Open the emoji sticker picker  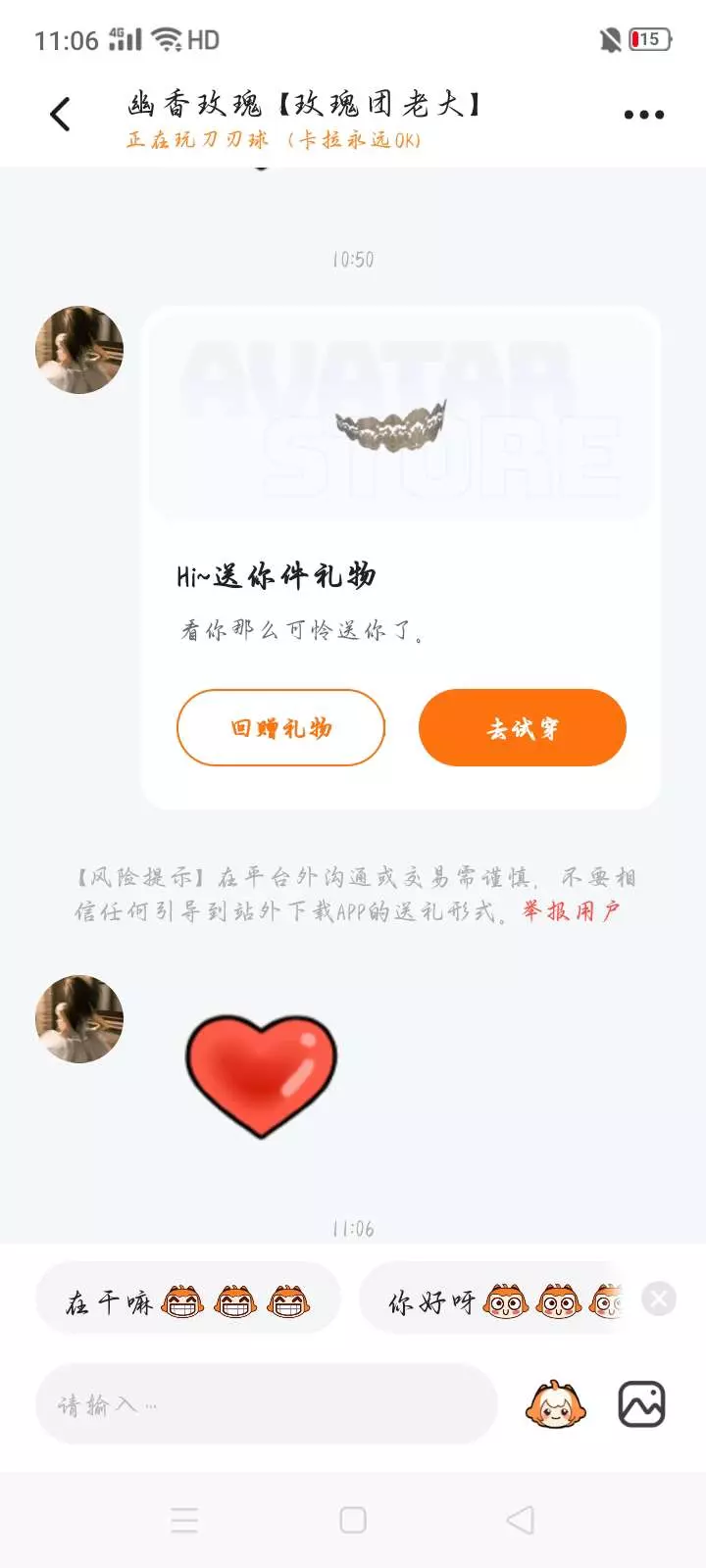click(x=556, y=1404)
